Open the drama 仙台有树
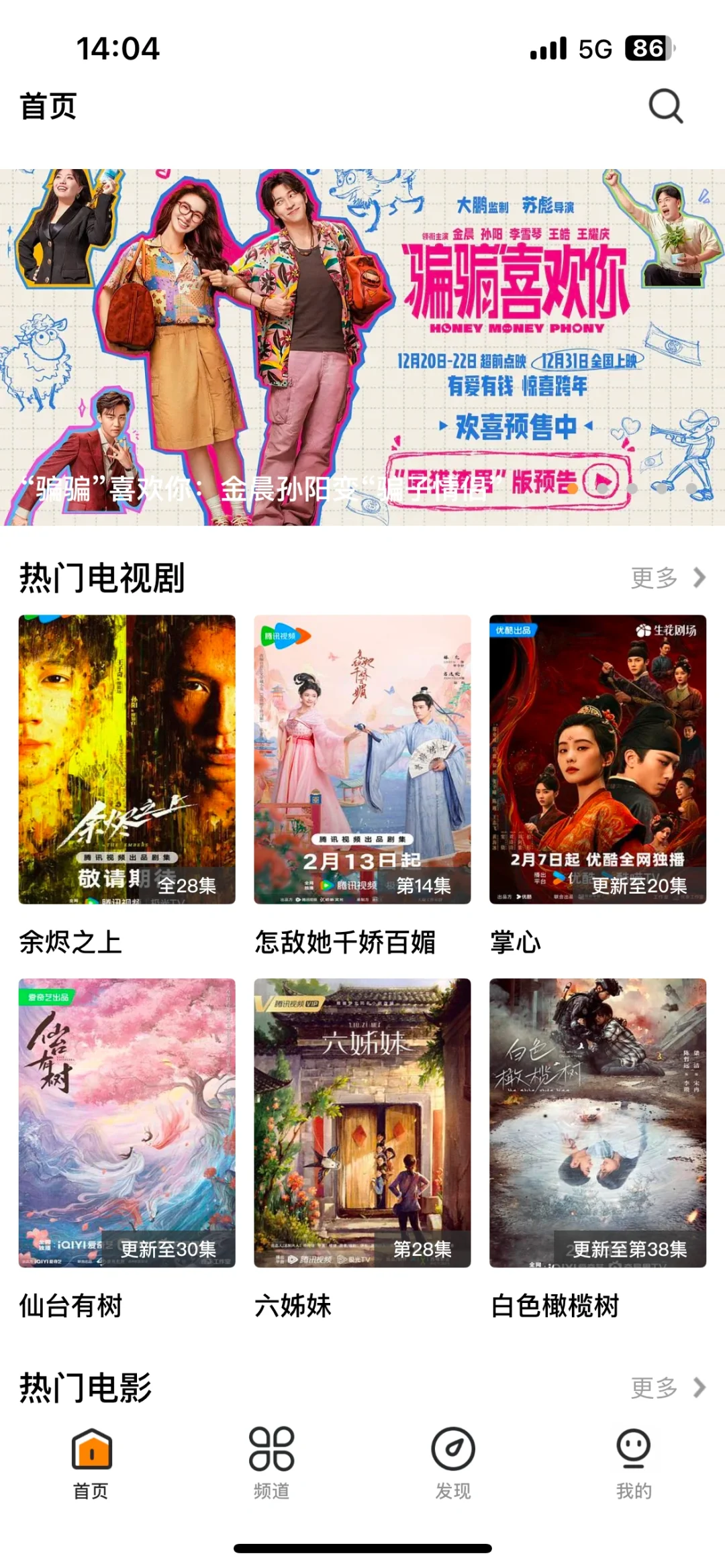Screen dimensions: 725x1568 pyautogui.click(x=127, y=1122)
